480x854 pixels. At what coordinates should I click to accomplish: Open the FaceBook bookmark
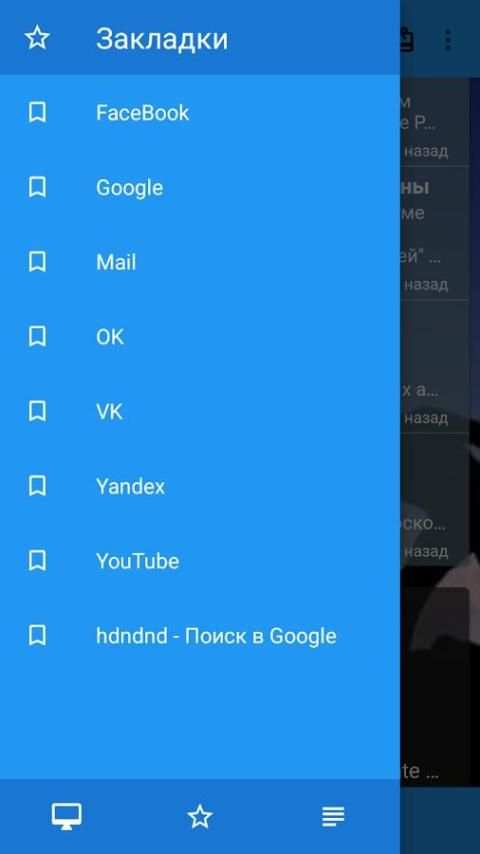click(x=200, y=113)
